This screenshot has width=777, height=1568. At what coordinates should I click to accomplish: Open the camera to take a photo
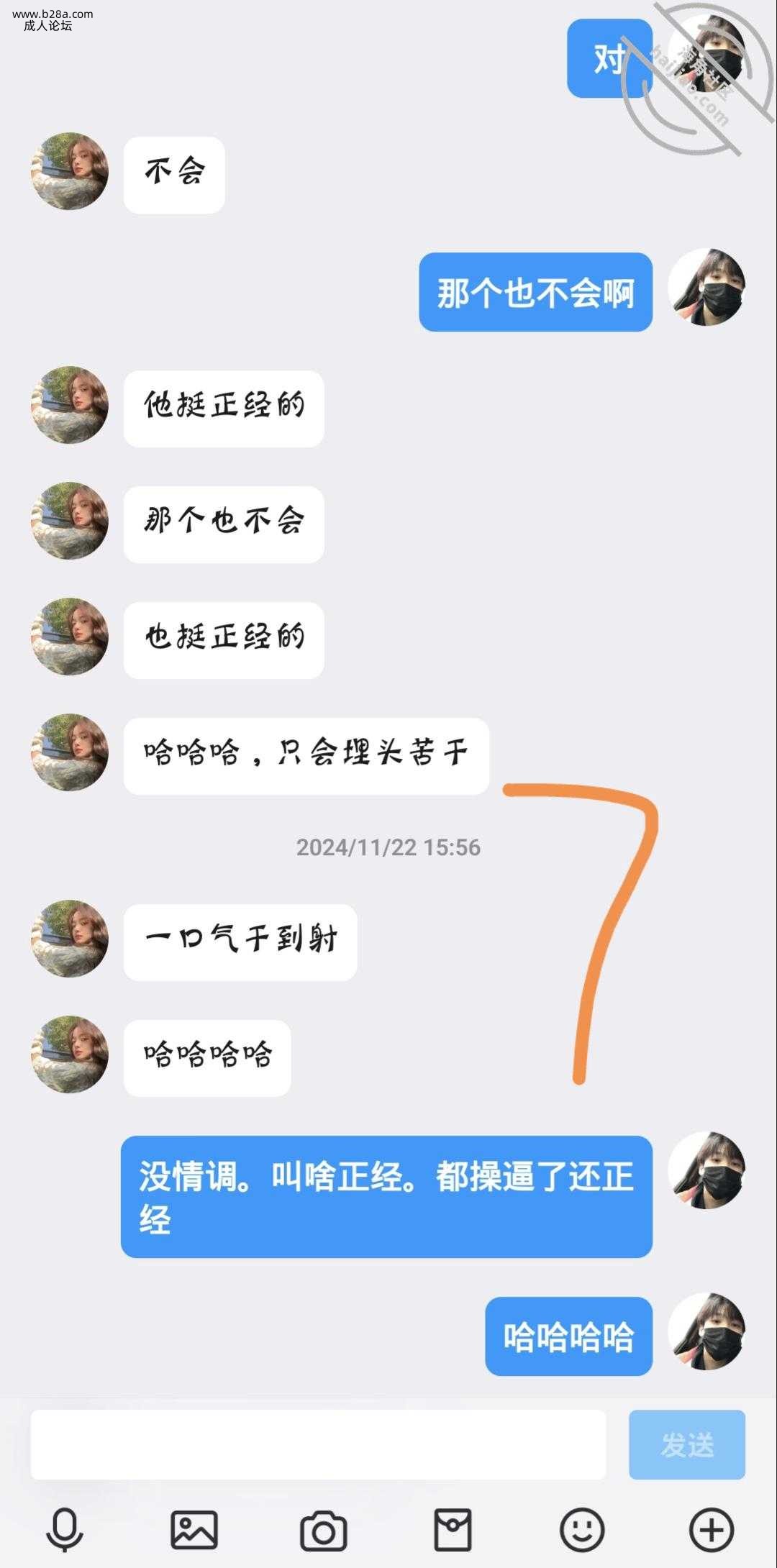point(323,1531)
